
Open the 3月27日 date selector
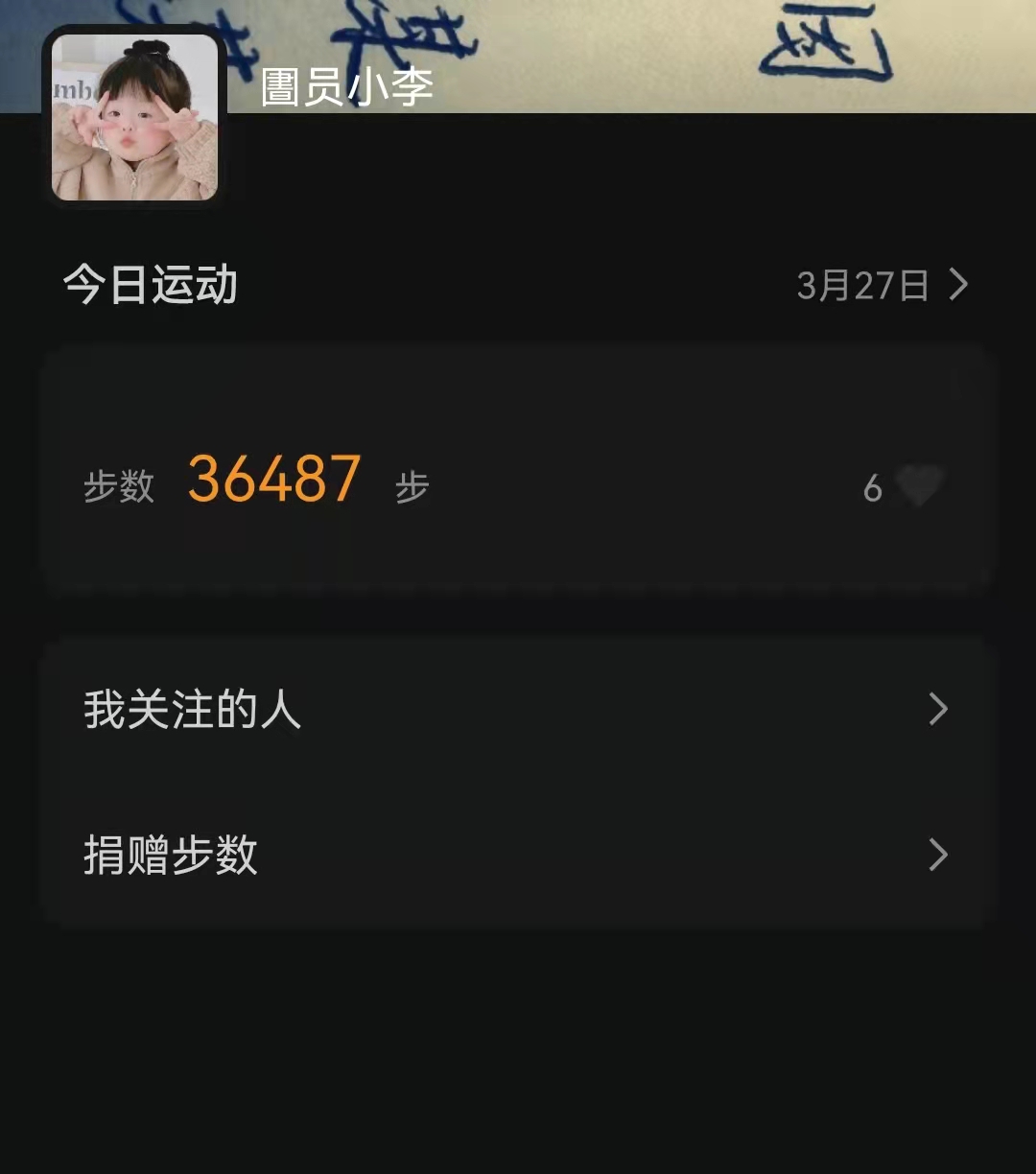point(881,285)
